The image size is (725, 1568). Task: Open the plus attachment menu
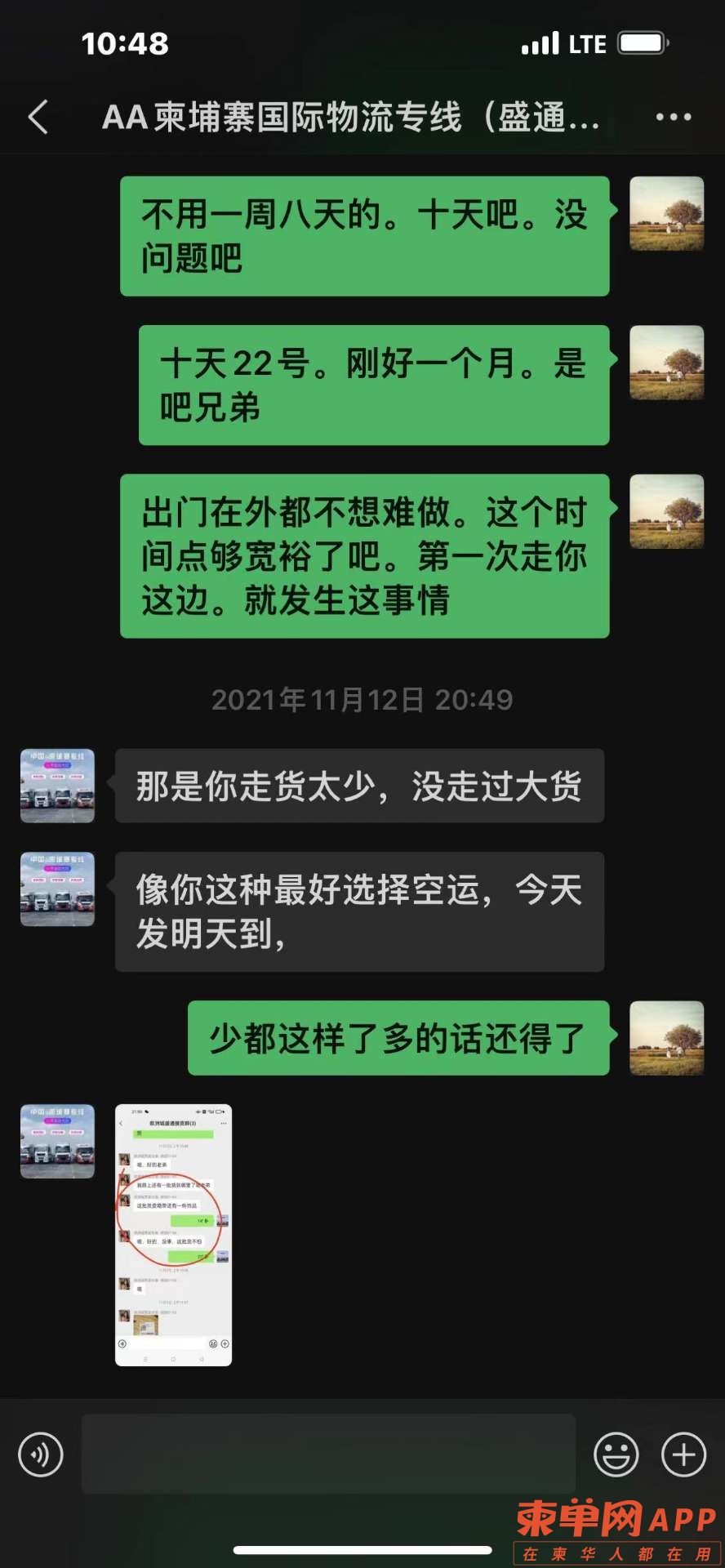tap(683, 1454)
